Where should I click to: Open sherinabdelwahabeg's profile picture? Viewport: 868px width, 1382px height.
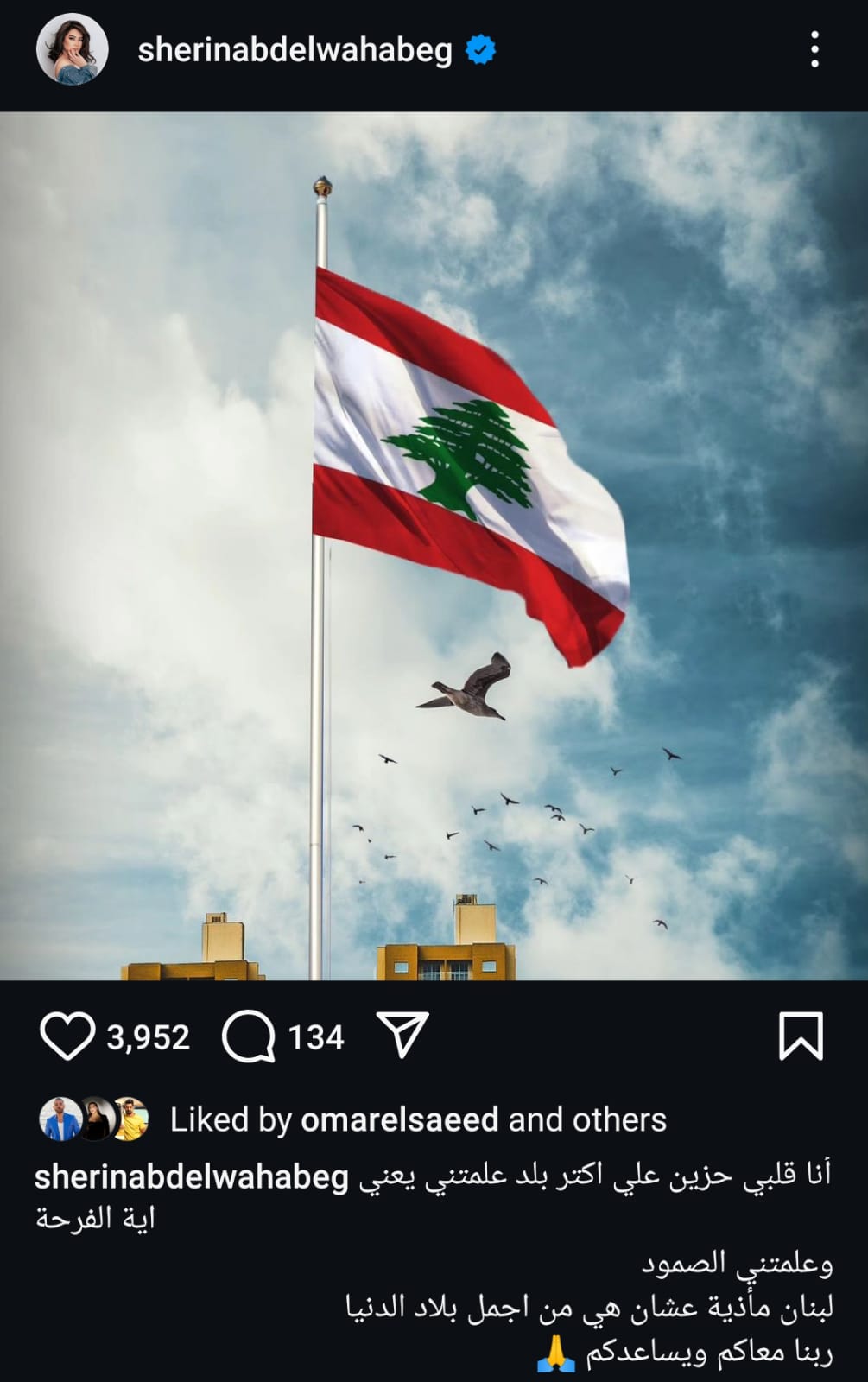(x=73, y=50)
